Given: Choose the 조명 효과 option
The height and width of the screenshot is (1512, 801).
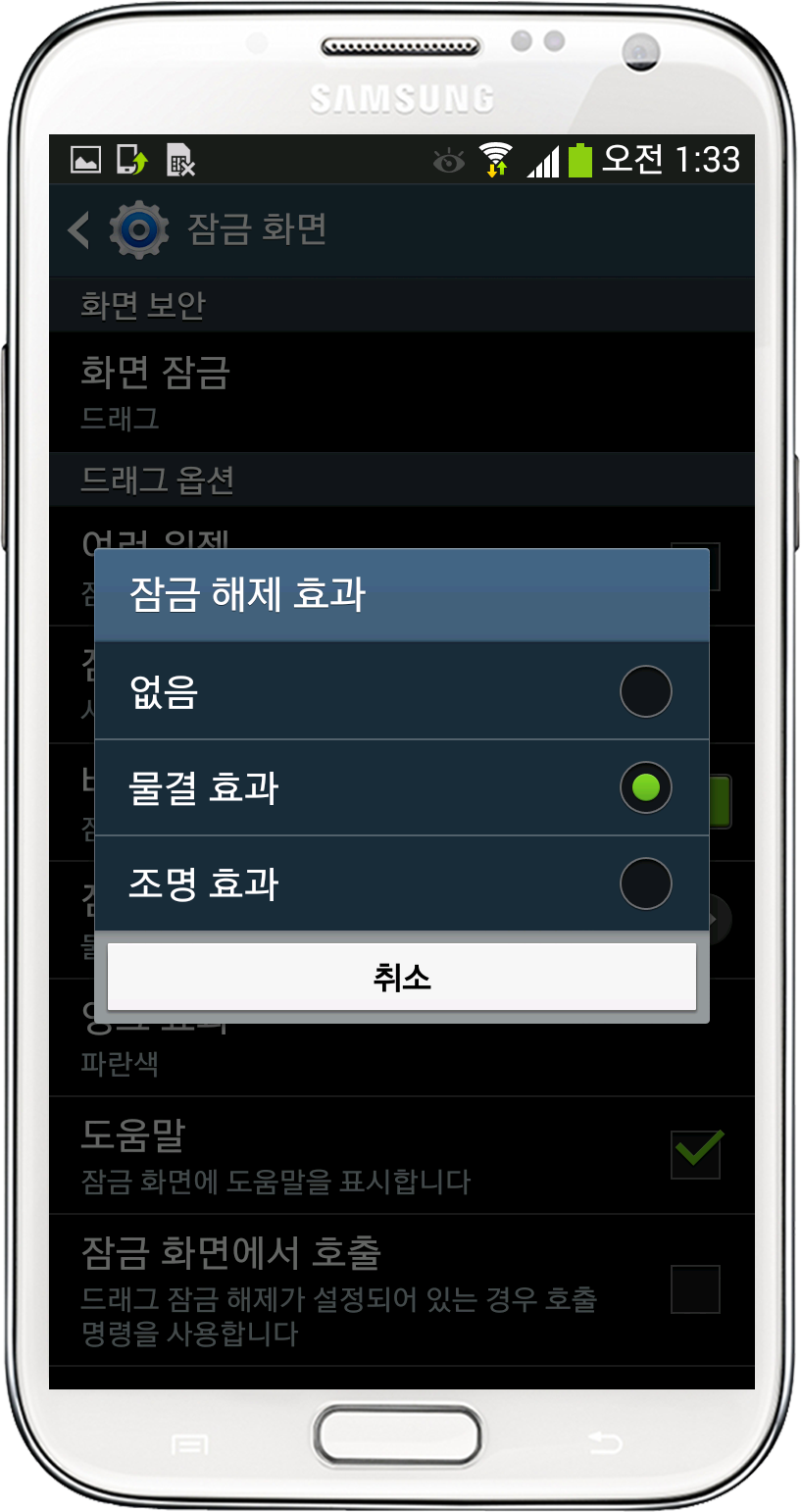Looking at the screenshot, I should 645,883.
